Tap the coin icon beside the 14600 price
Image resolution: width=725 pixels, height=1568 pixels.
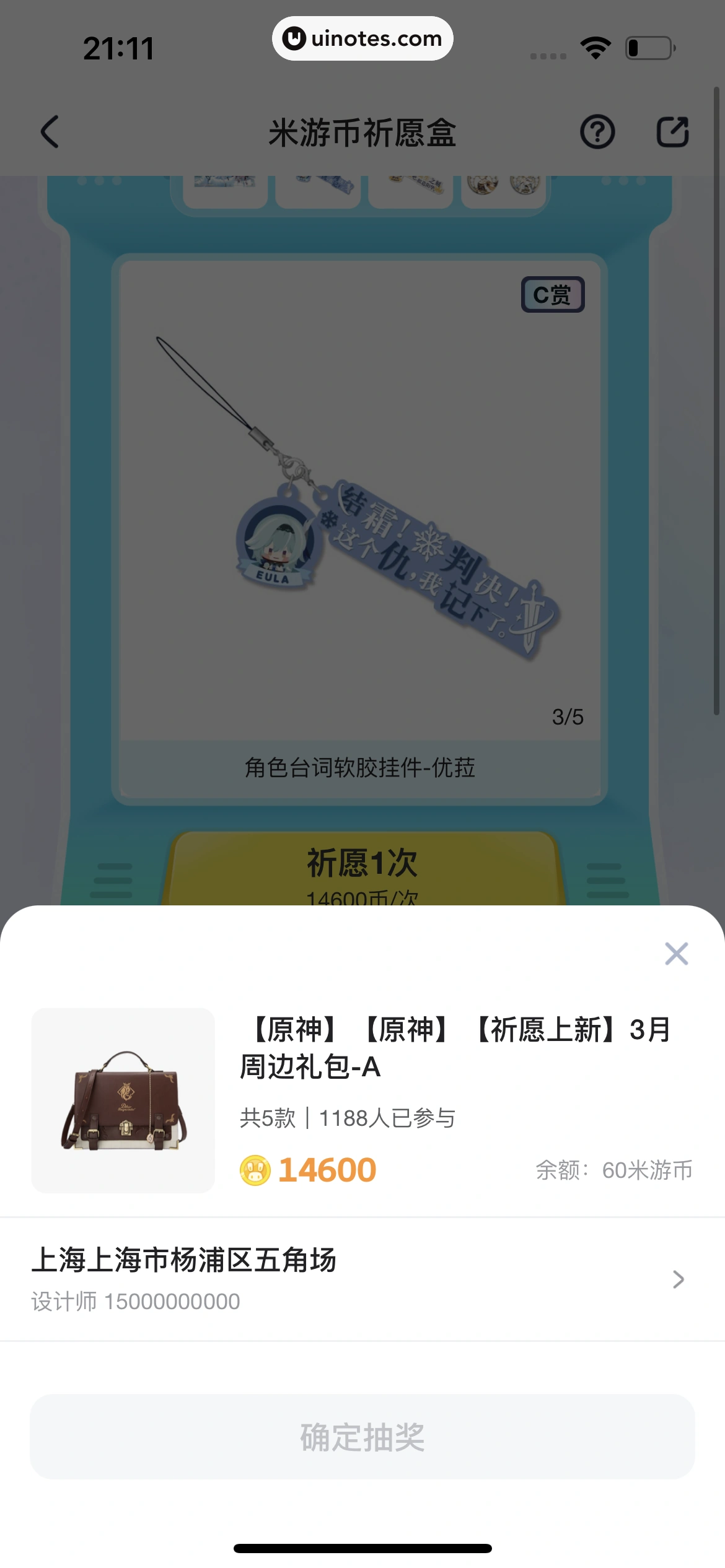pos(256,1169)
